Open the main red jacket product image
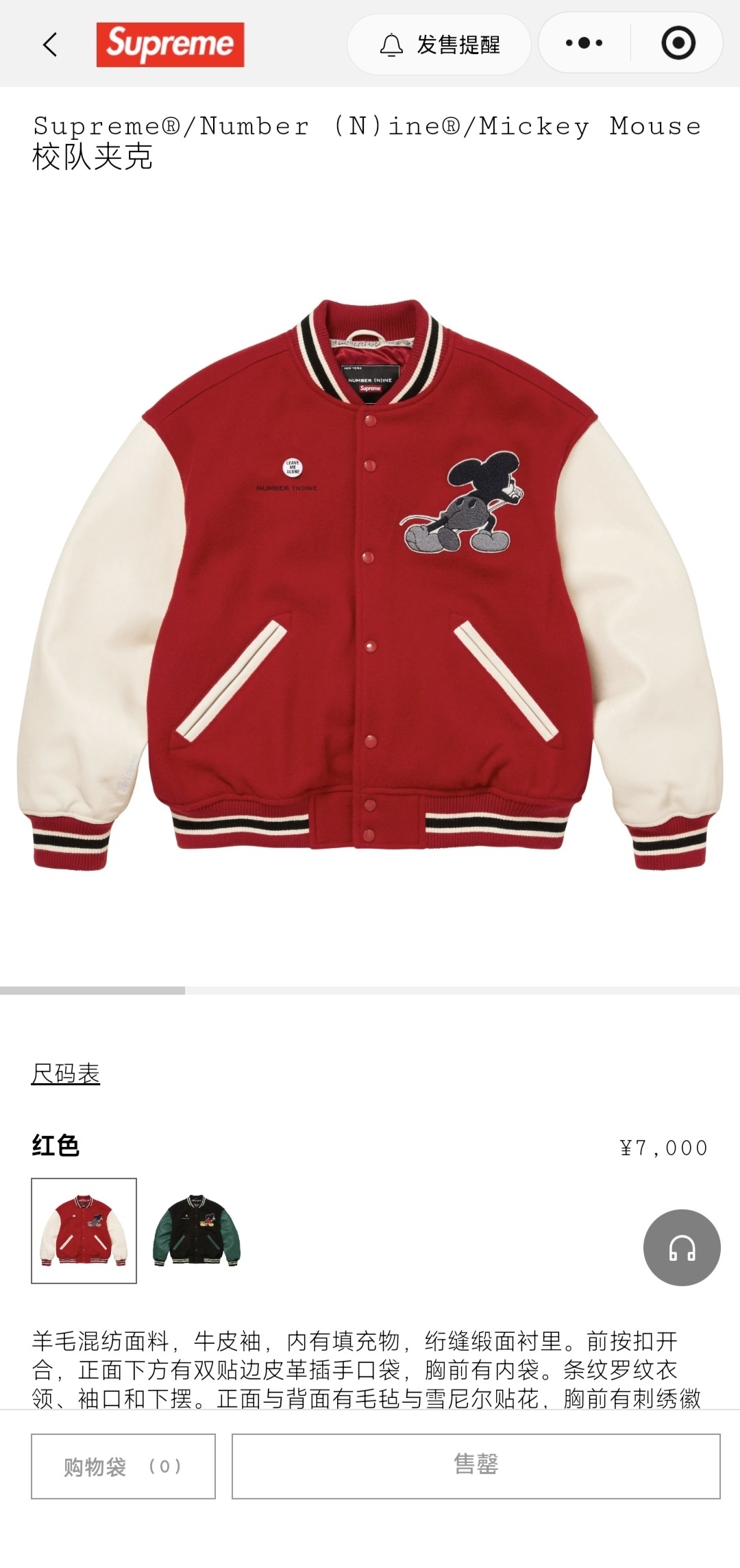 click(370, 585)
